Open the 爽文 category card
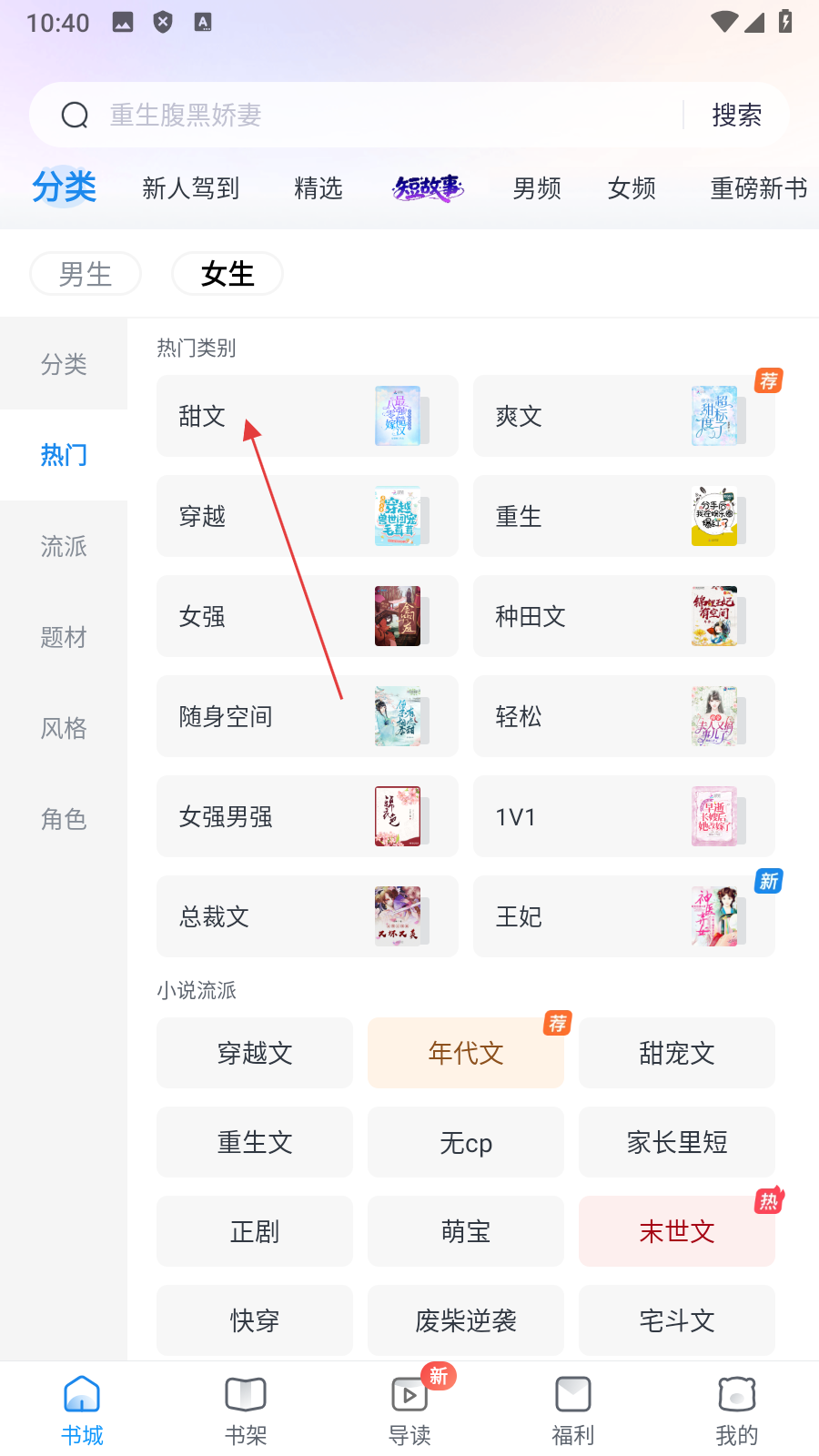 point(623,416)
